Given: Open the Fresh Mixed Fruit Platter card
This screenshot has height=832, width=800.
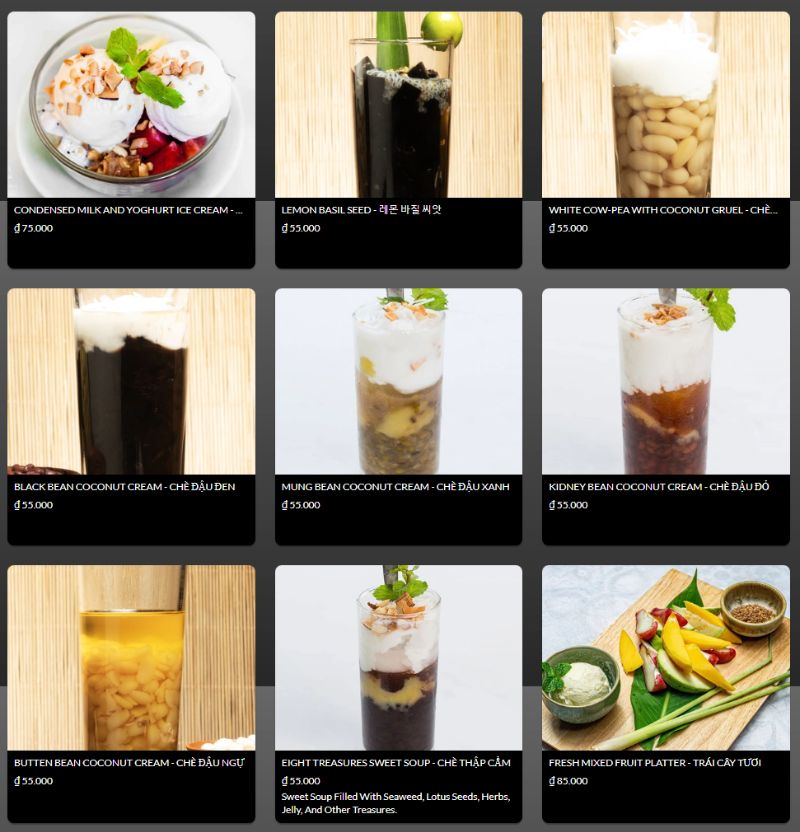Looking at the screenshot, I should point(665,658).
